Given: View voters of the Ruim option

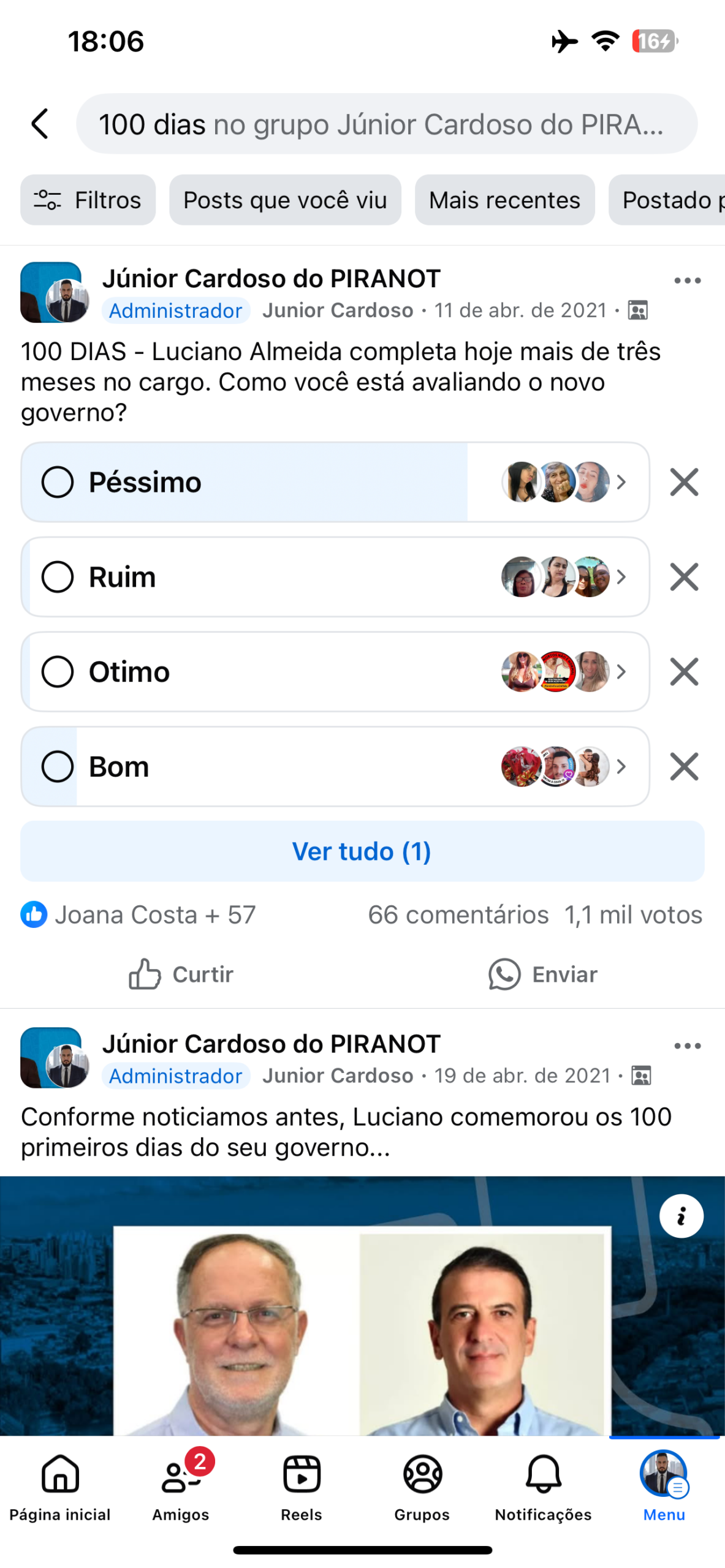Looking at the screenshot, I should click(x=564, y=577).
